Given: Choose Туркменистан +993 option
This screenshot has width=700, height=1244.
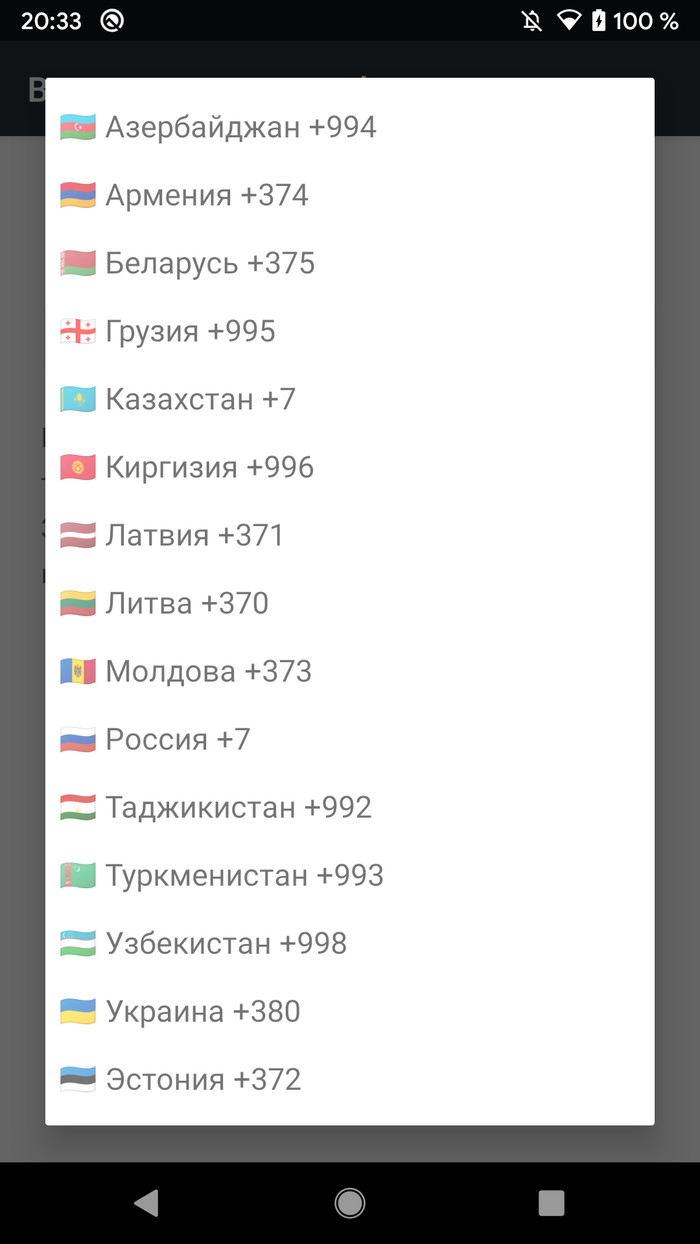Looking at the screenshot, I should click(244, 876).
